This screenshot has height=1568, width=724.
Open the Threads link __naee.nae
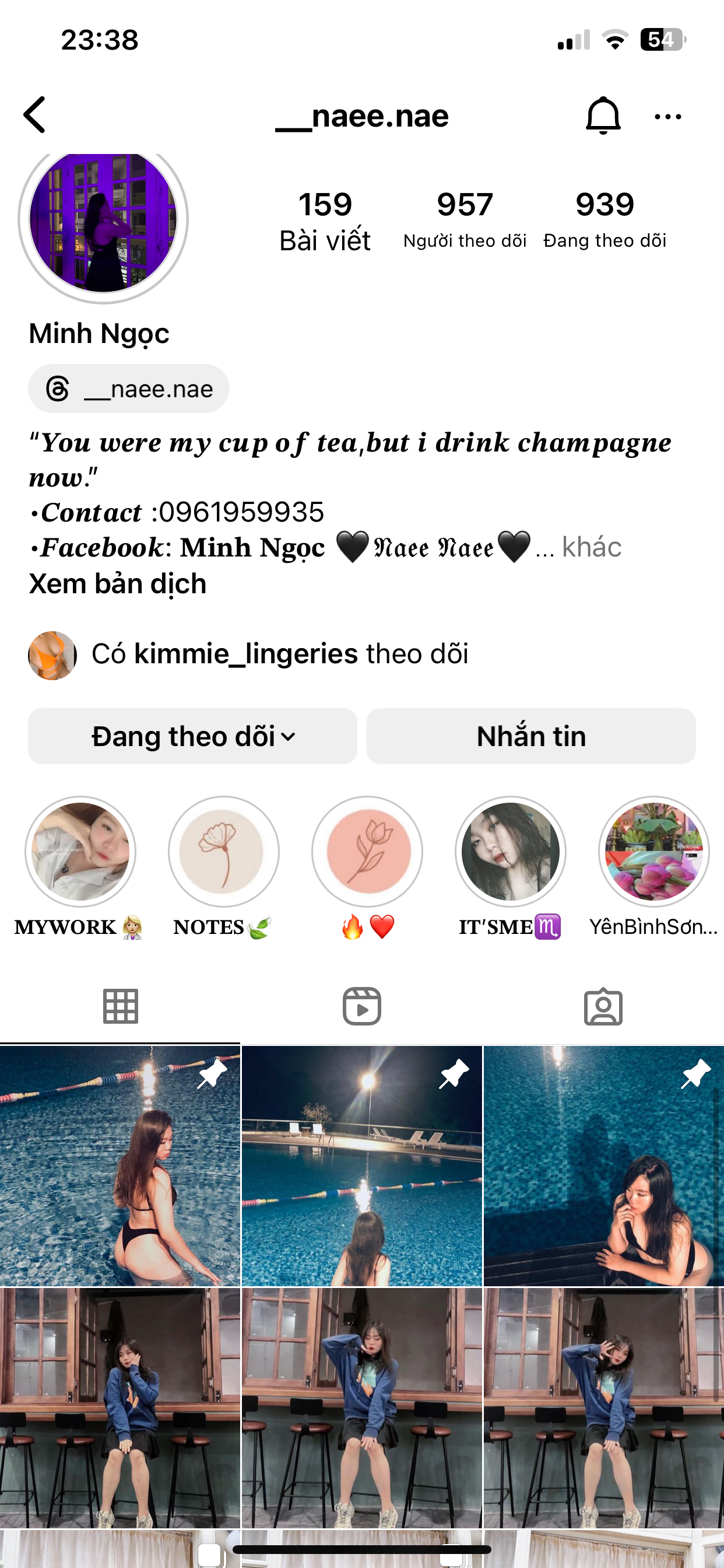(x=129, y=389)
